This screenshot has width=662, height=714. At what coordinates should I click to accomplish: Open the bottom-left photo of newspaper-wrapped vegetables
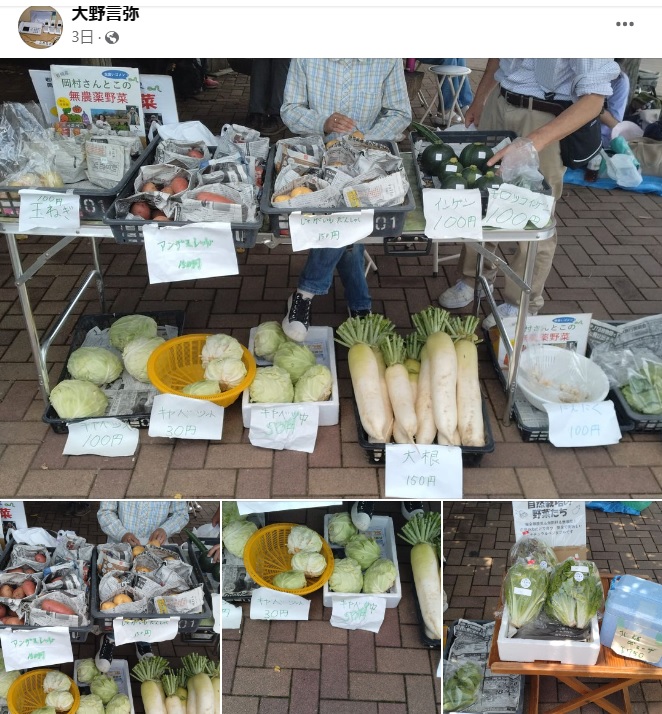pos(109,607)
